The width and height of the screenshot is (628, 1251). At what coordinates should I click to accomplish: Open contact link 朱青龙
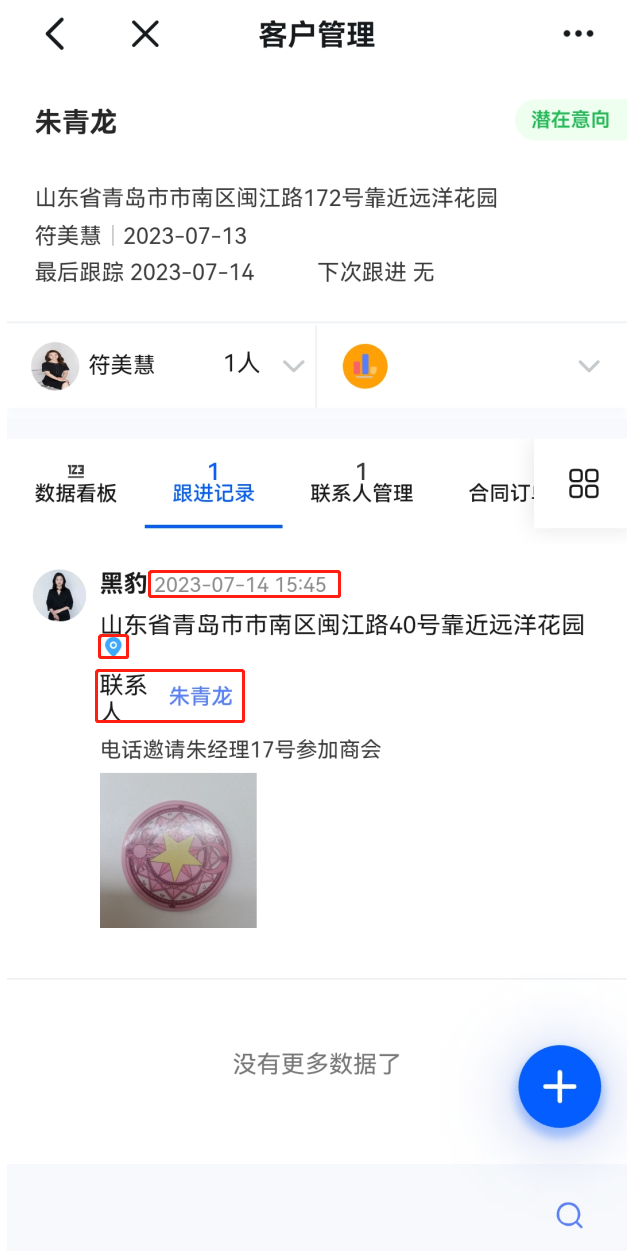pyautogui.click(x=200, y=696)
